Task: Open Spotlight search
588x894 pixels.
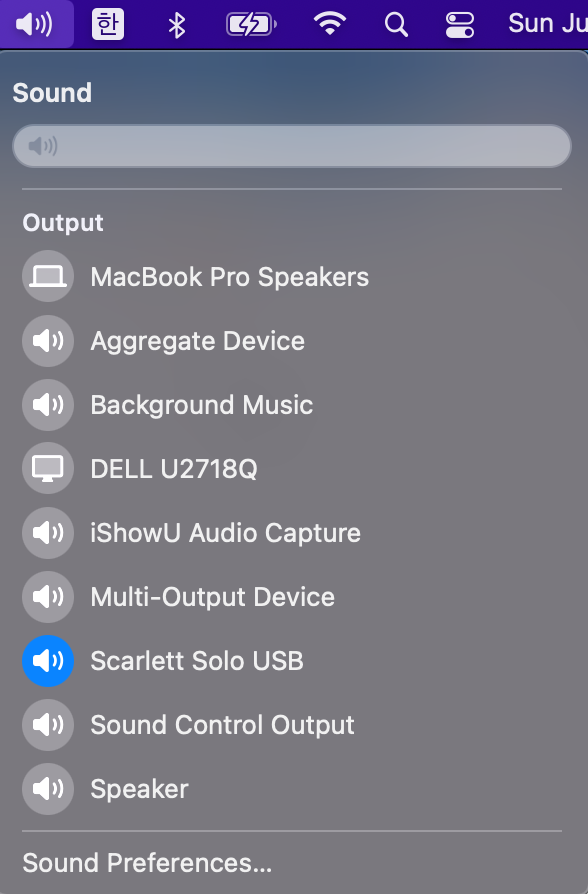Action: 396,25
